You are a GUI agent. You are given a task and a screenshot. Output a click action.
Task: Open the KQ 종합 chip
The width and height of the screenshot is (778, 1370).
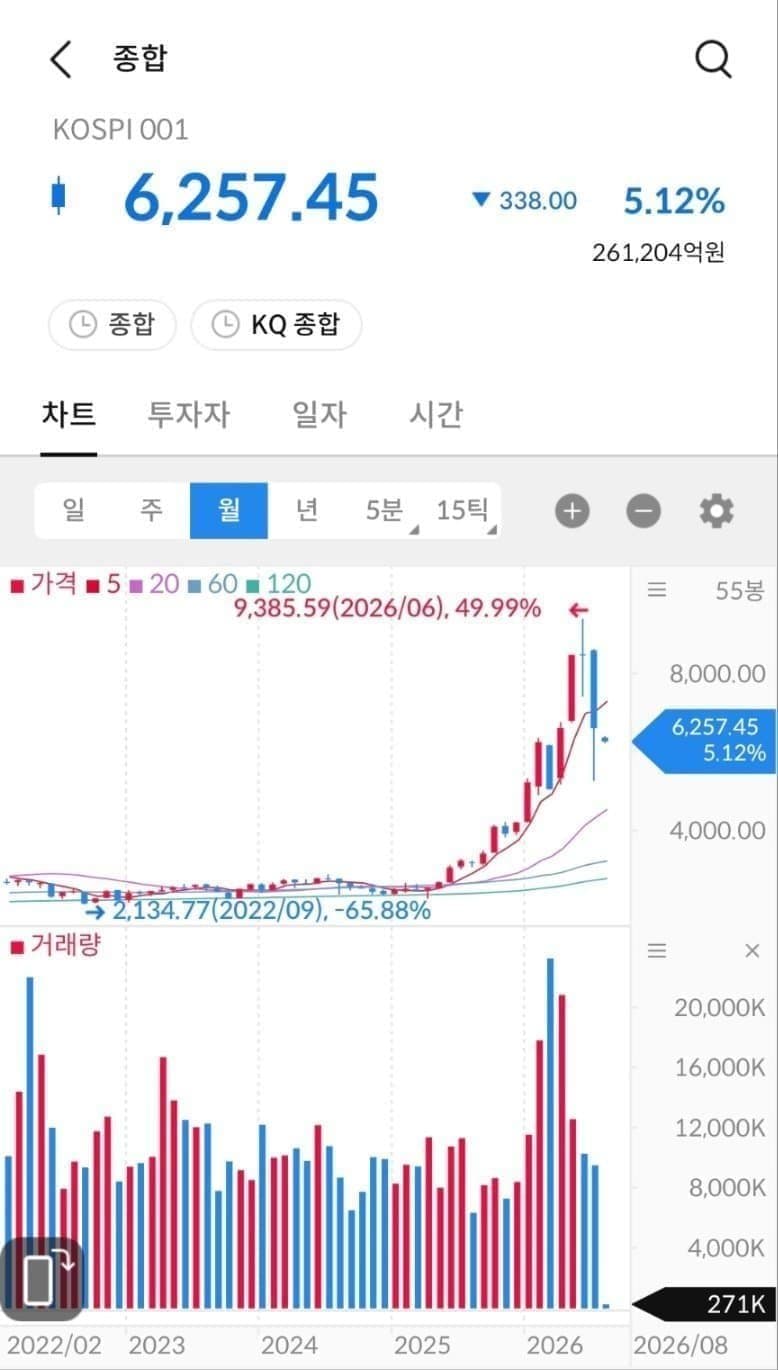(276, 325)
